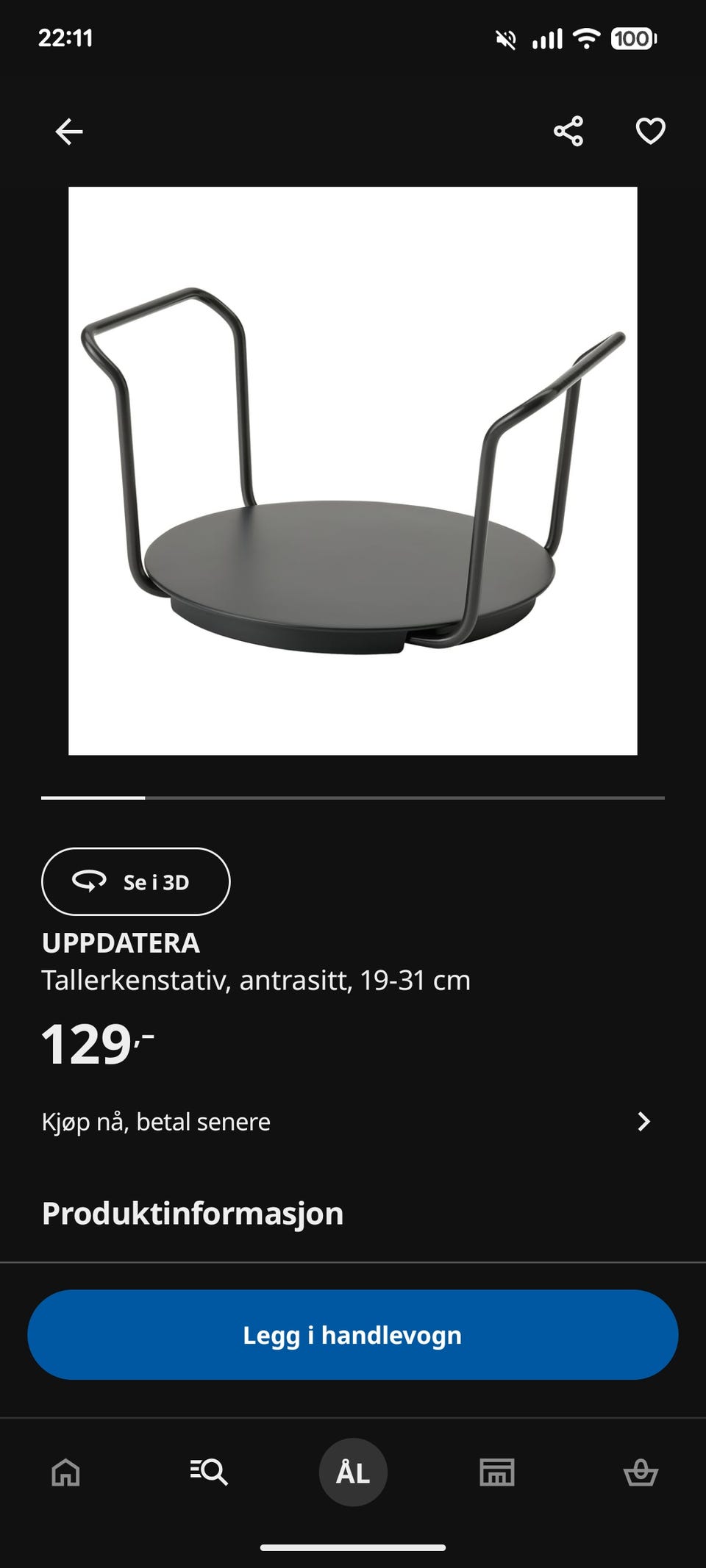706x1568 pixels.
Task: Open the ÅL profile tab
Action: (x=353, y=1472)
